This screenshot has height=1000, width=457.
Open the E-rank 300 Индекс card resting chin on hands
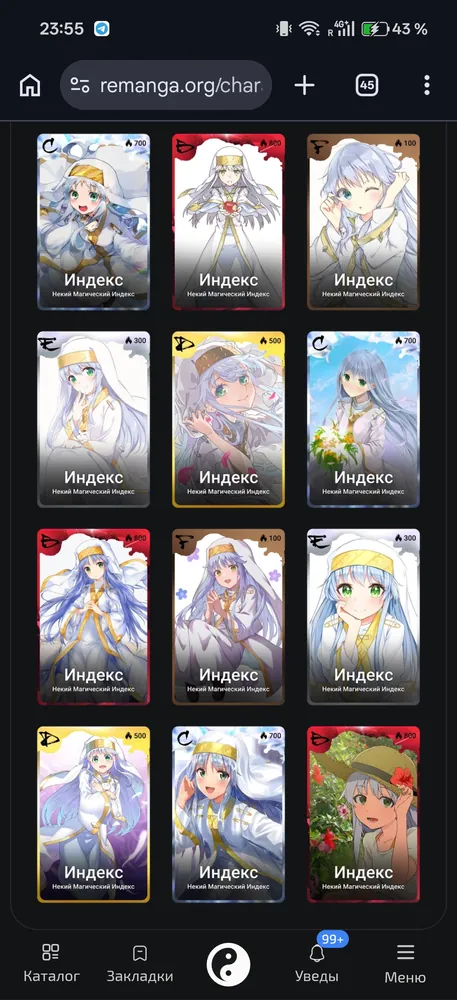(x=363, y=617)
